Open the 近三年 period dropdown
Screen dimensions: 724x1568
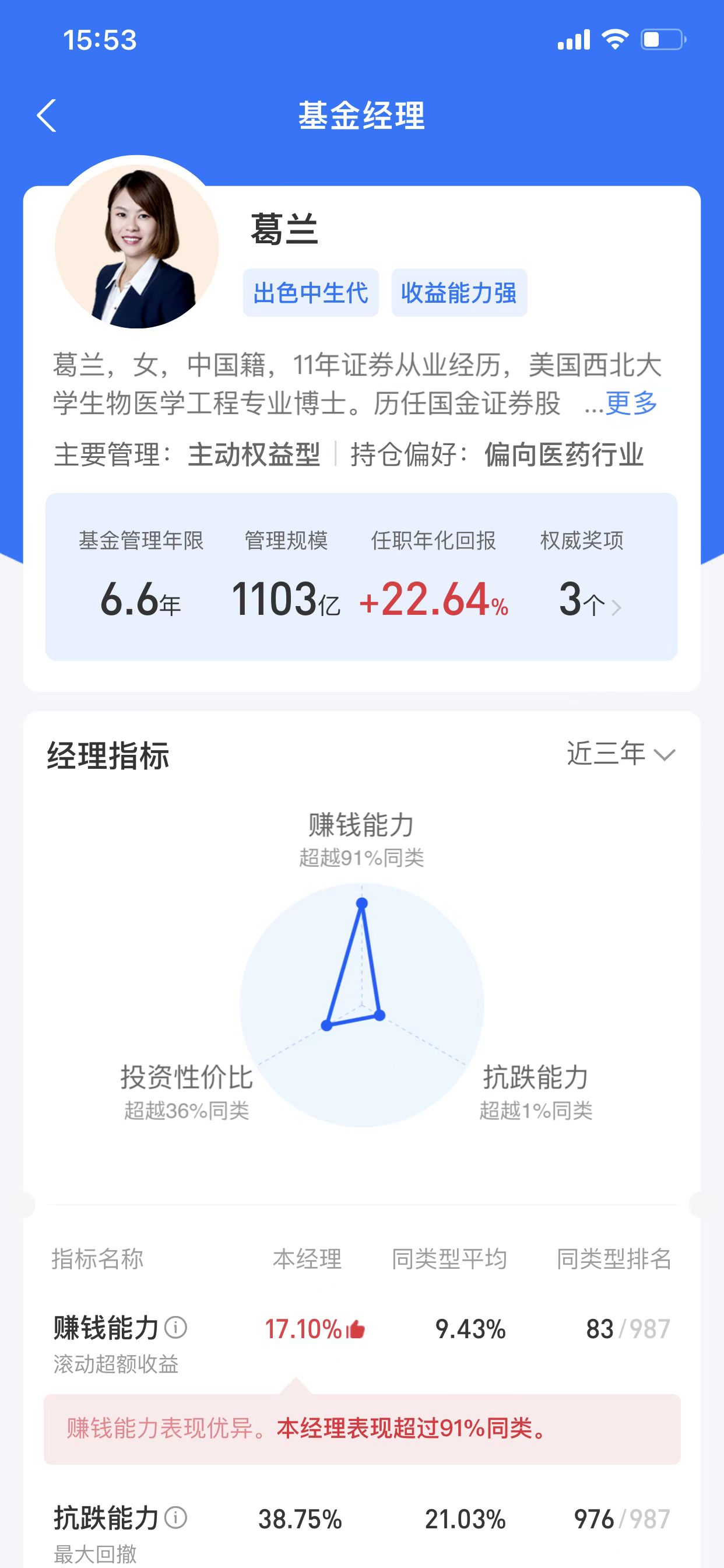pos(621,754)
